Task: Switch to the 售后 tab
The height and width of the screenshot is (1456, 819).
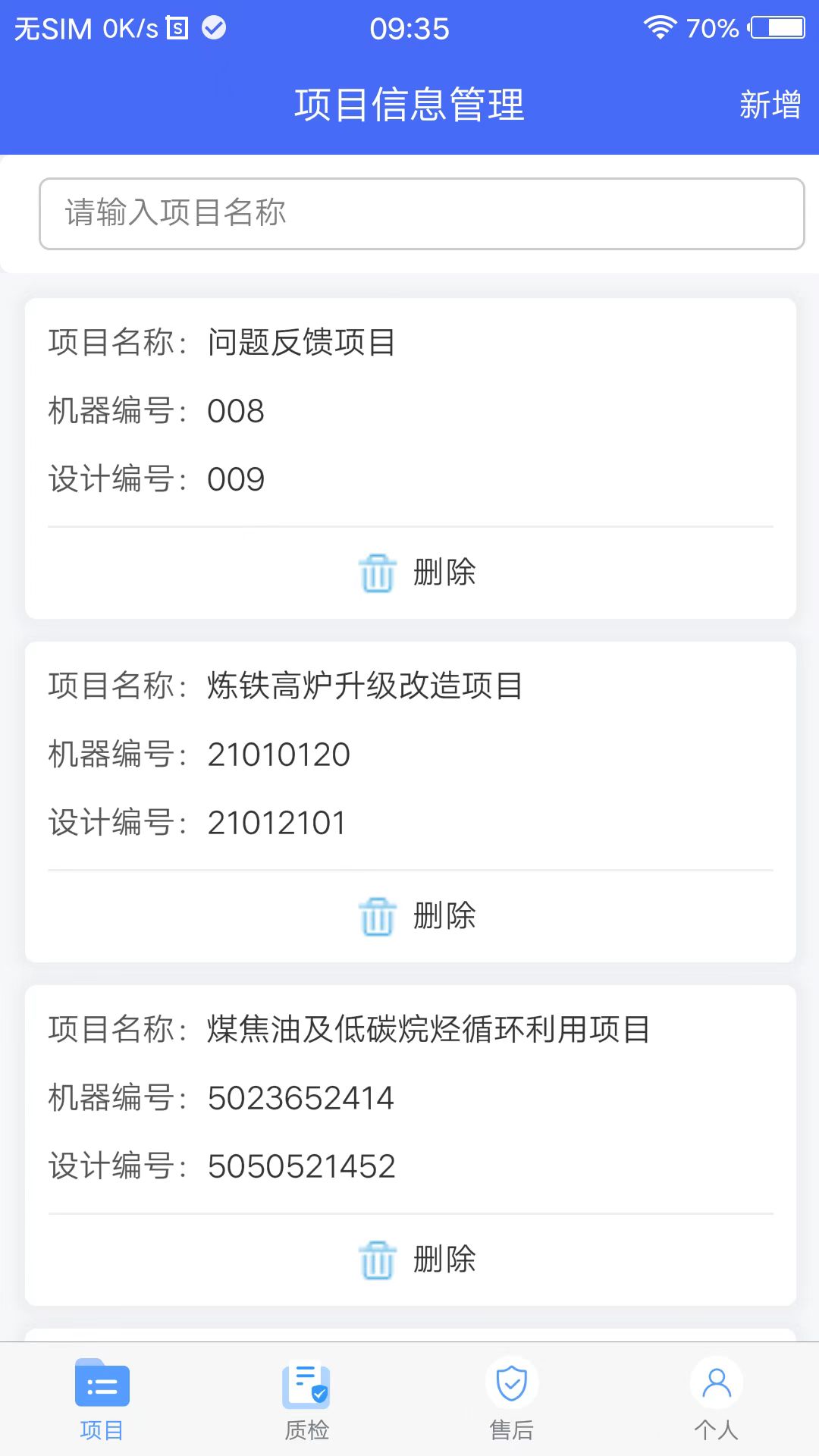Action: [x=512, y=1400]
